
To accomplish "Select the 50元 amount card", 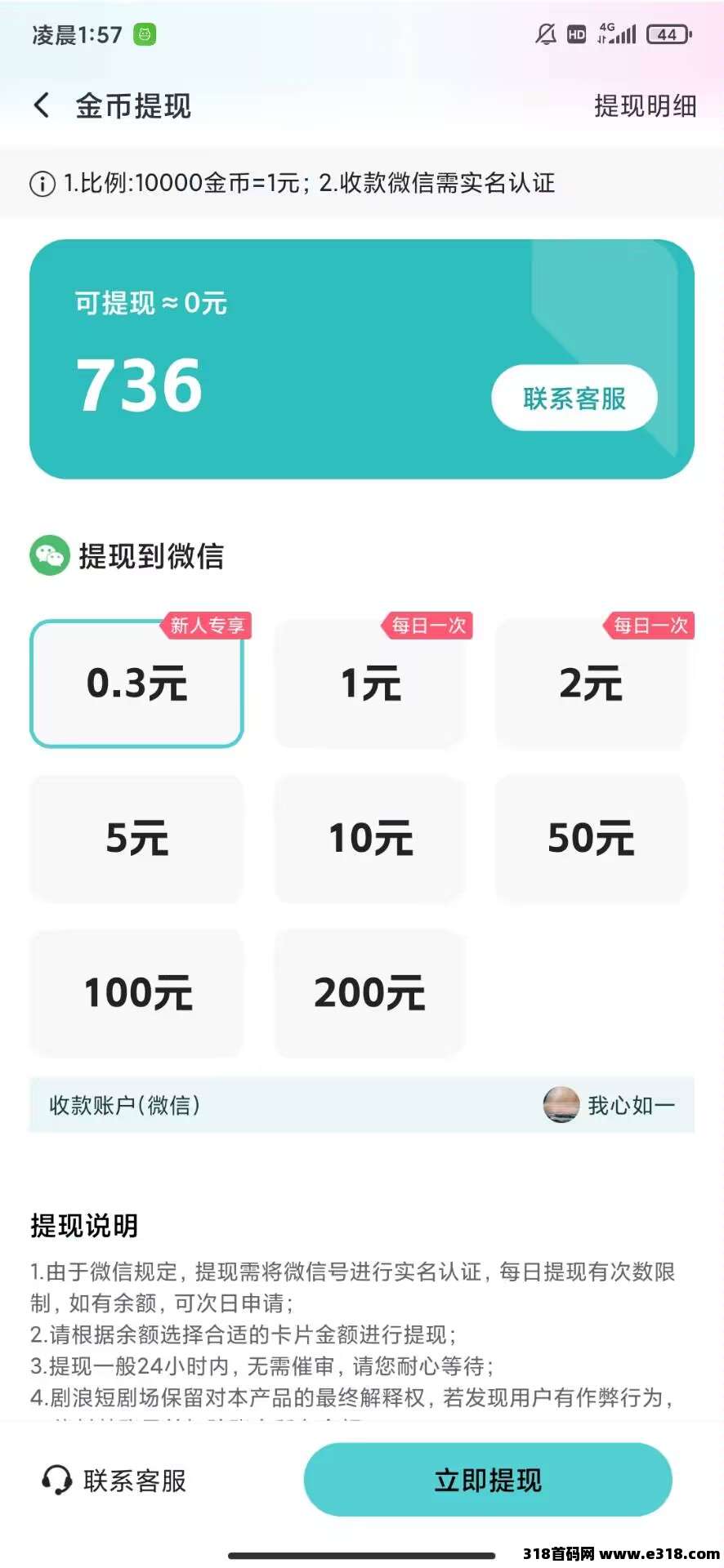I will (x=591, y=839).
